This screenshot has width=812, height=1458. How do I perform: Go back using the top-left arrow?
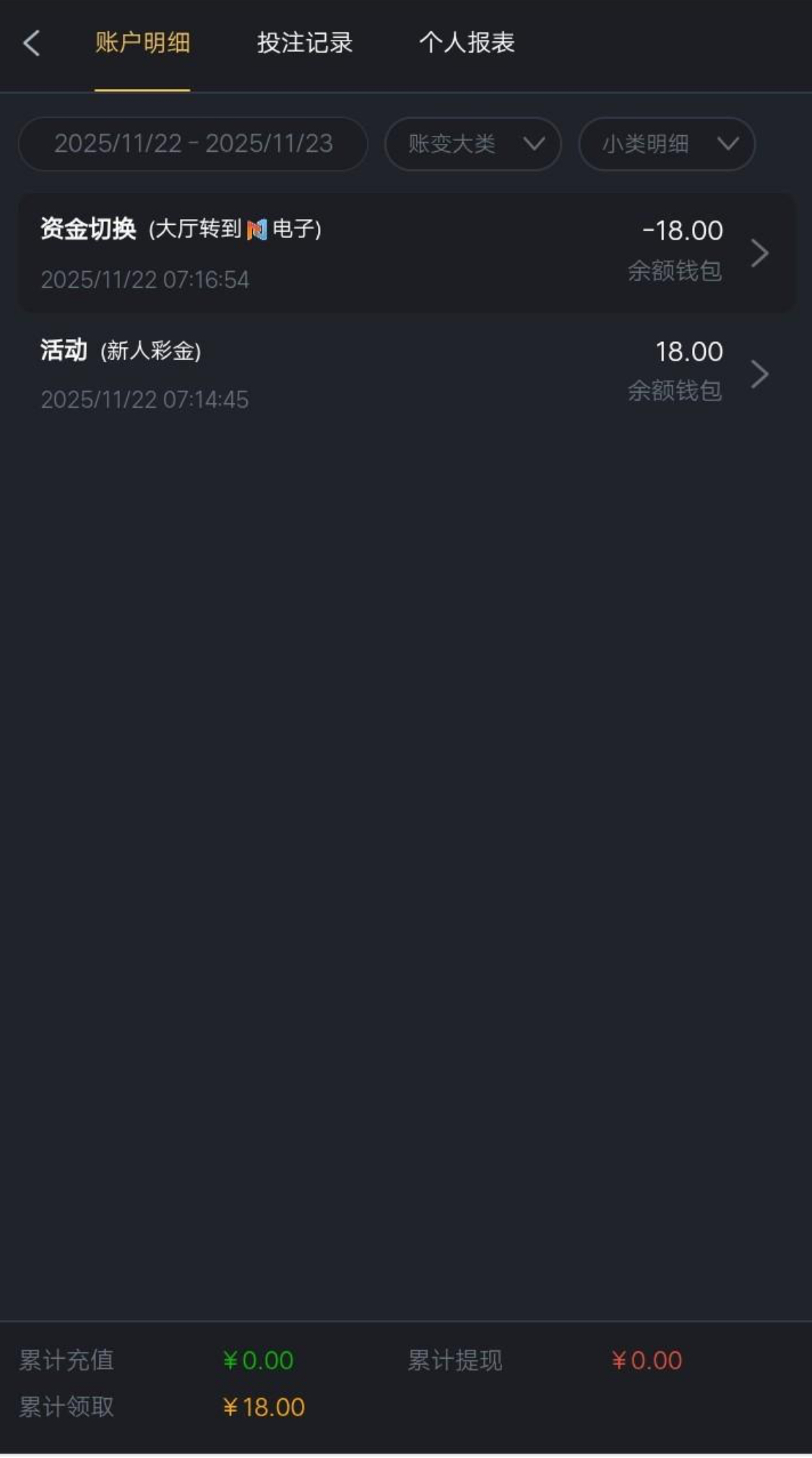pos(31,43)
